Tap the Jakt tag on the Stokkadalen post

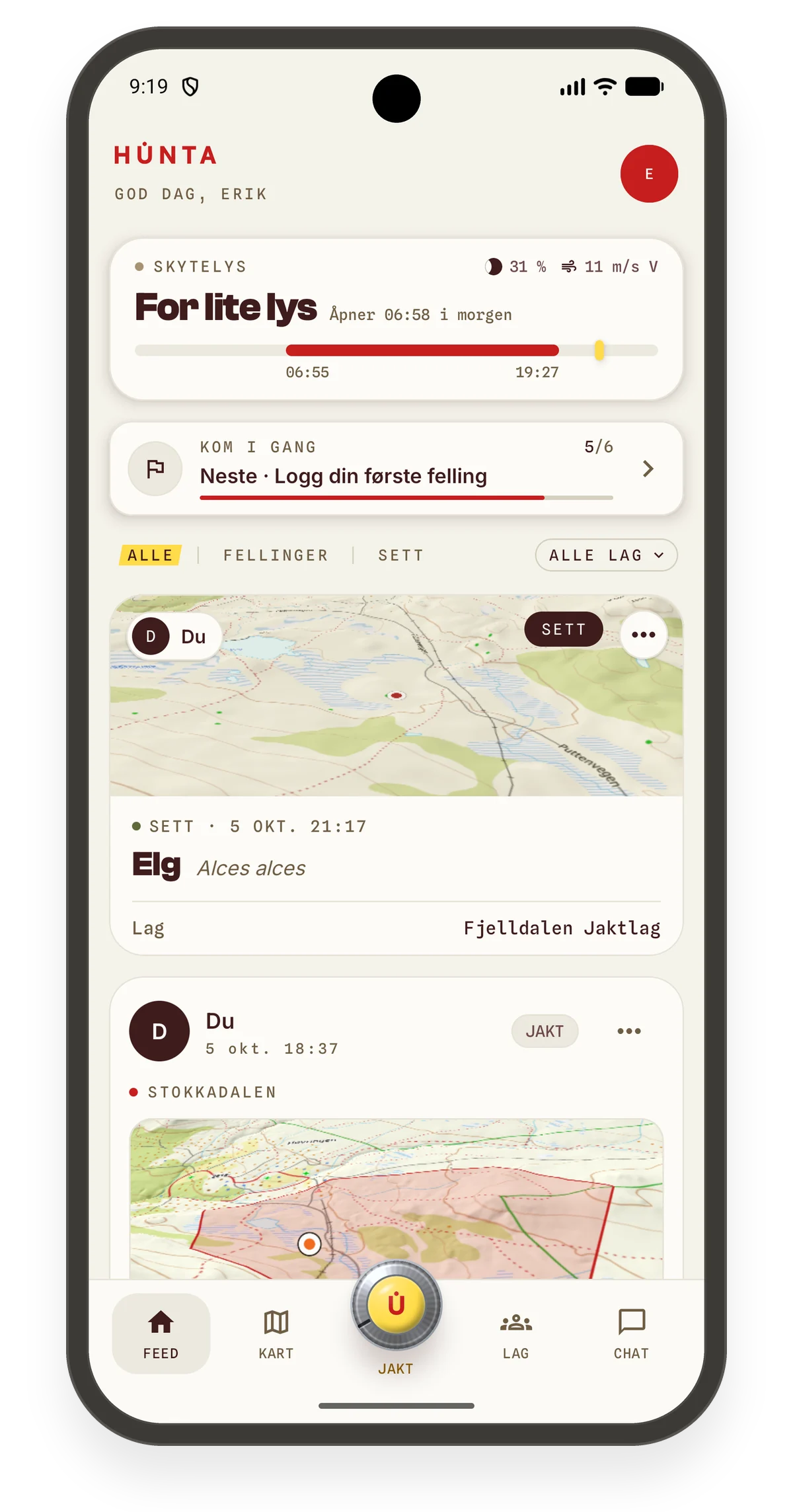[x=545, y=1031]
